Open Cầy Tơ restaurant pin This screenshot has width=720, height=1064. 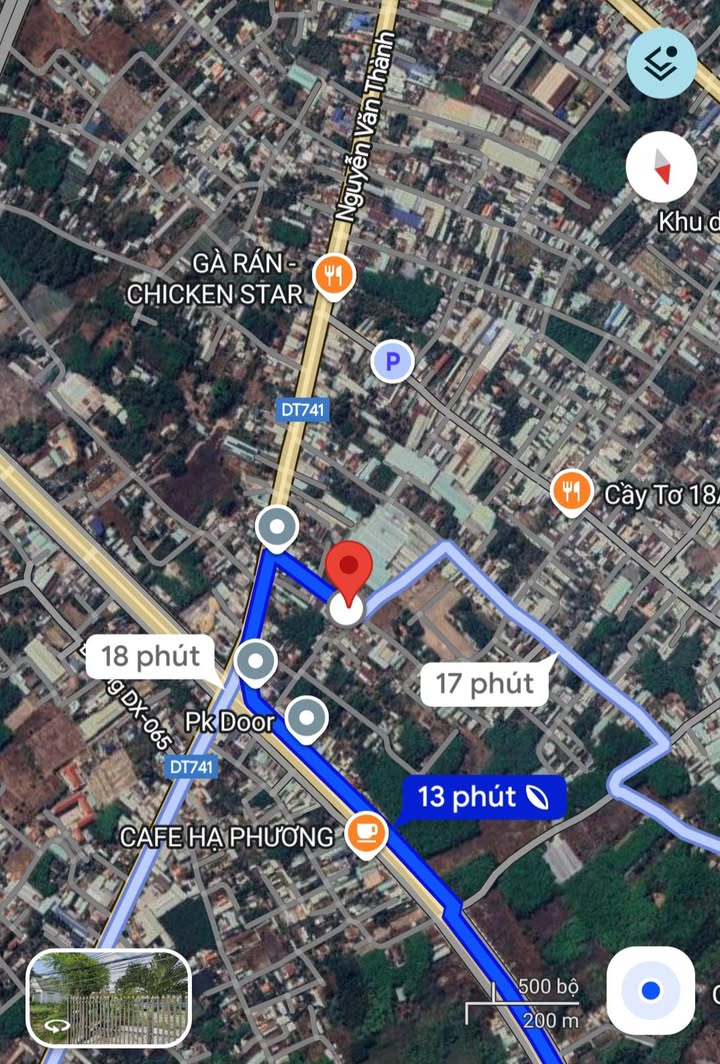pos(571,492)
